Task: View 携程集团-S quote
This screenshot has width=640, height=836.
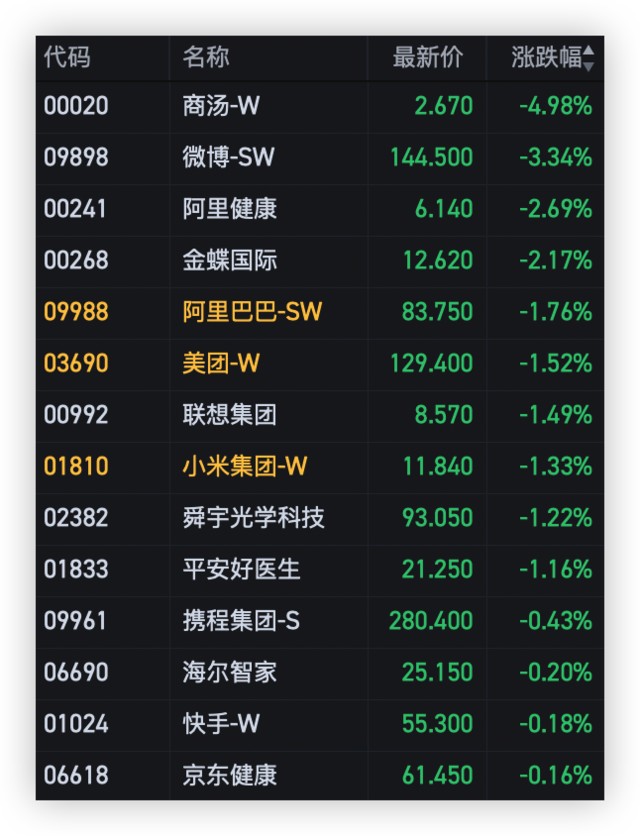Action: (241, 621)
